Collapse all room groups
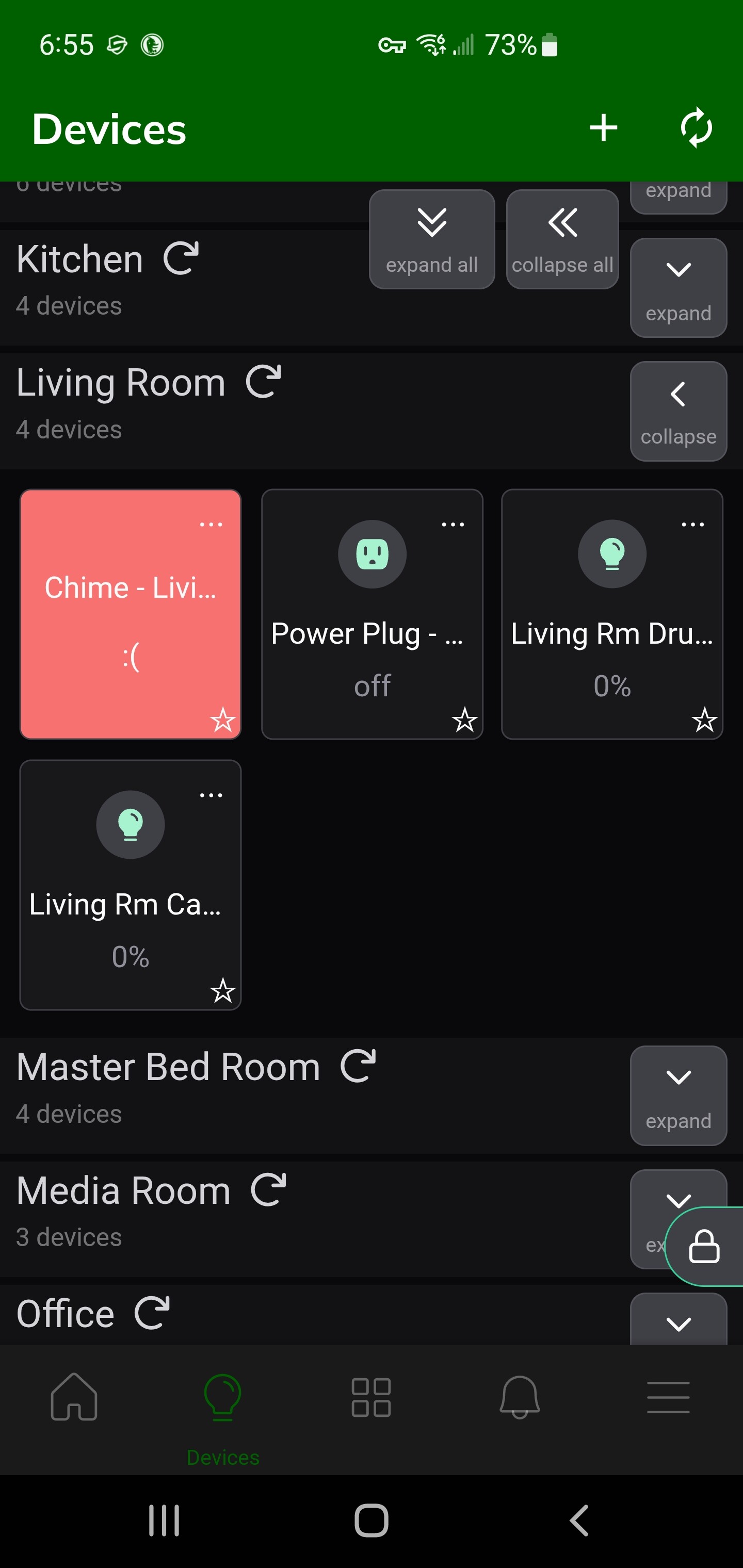 [562, 239]
